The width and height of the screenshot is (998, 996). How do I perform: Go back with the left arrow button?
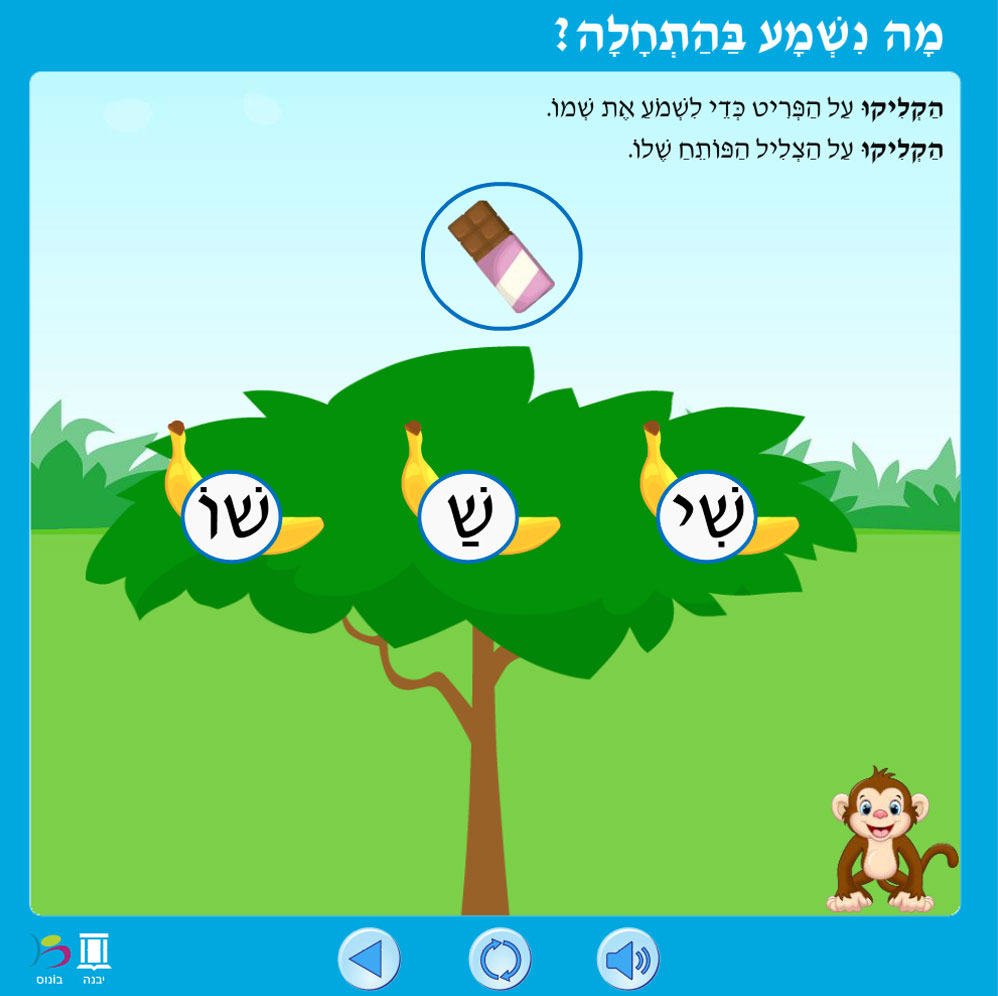(369, 959)
